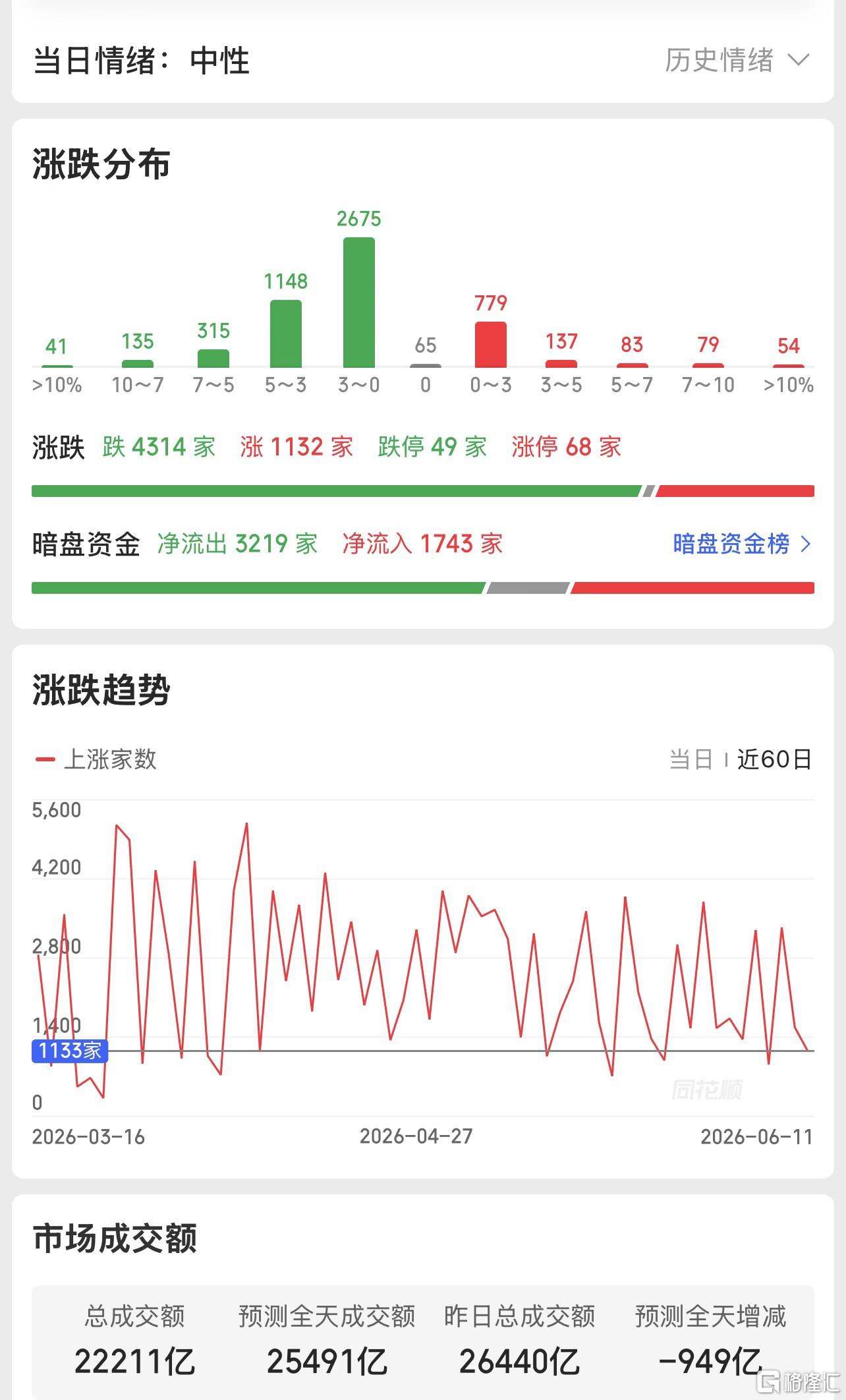Open the 暗盘资金榜 link
Screen dimensions: 846x1400
(x=742, y=544)
